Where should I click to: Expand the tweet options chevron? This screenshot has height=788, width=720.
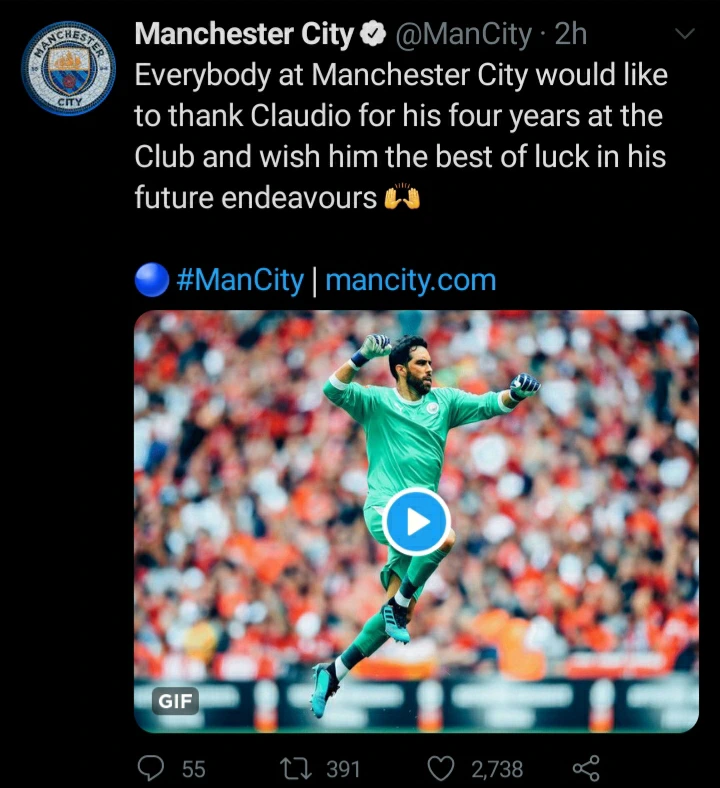[x=685, y=35]
